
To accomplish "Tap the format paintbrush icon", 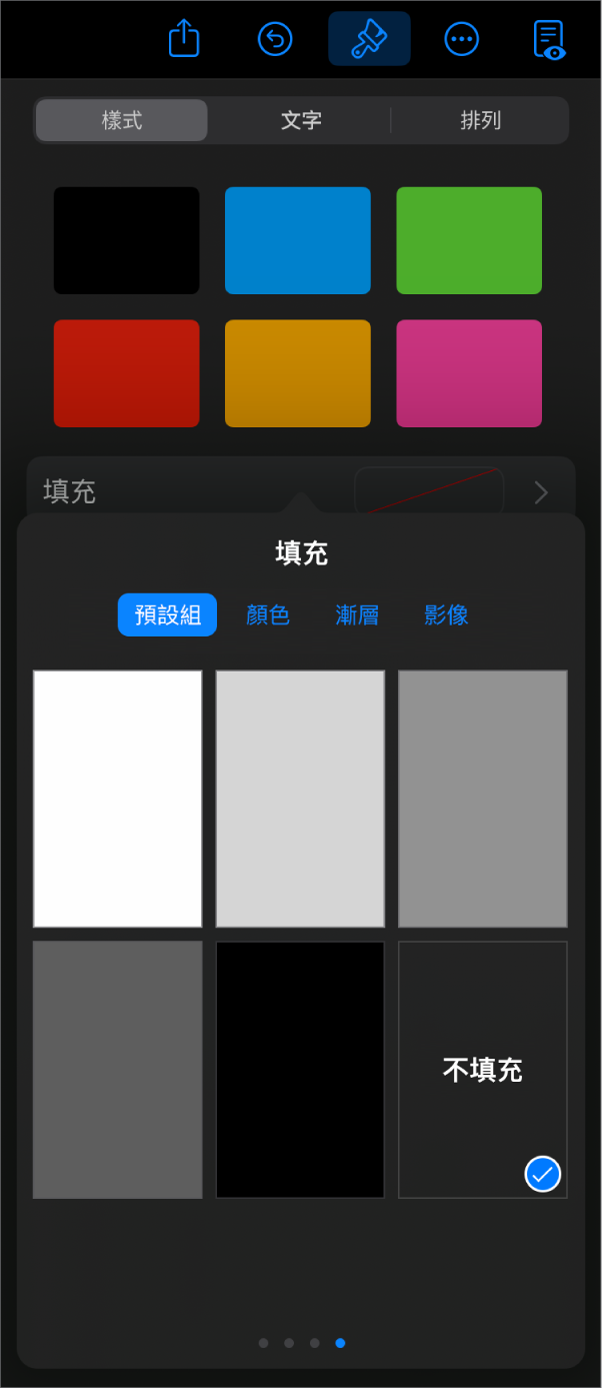I will pos(369,39).
